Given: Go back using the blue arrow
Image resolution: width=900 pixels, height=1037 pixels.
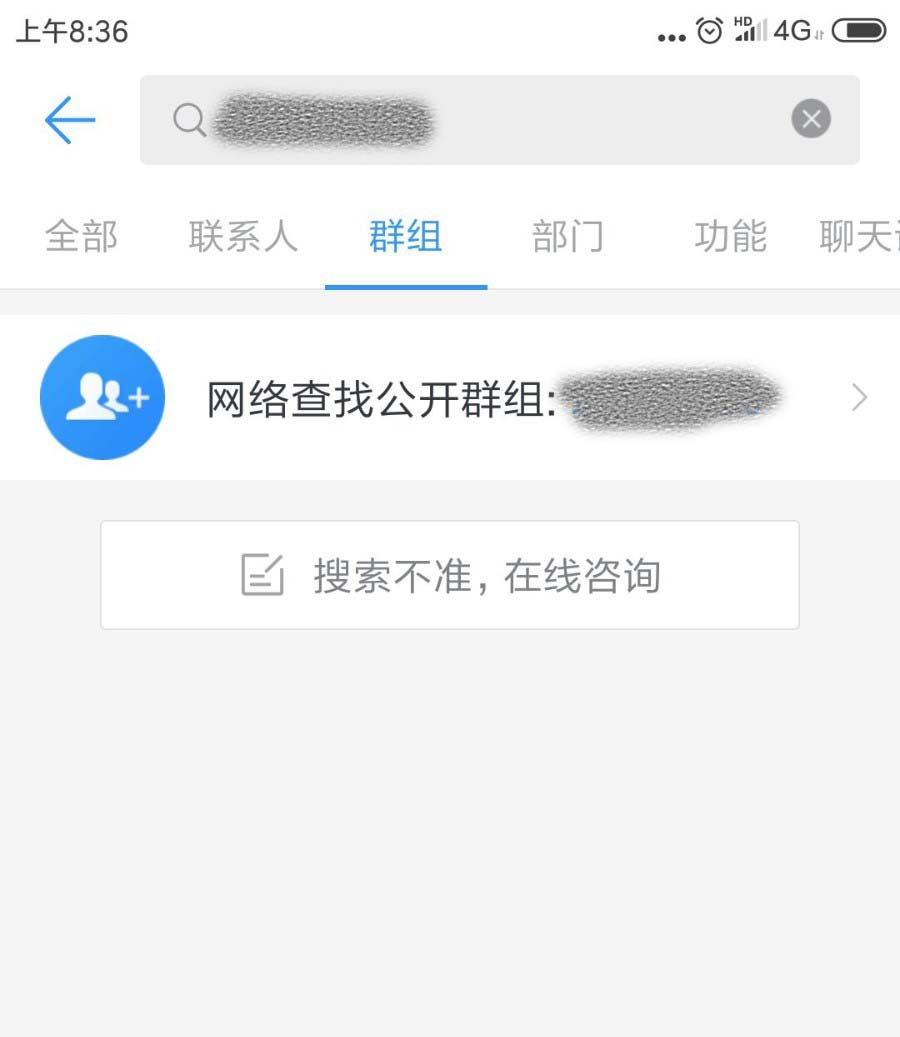Looking at the screenshot, I should 70,120.
